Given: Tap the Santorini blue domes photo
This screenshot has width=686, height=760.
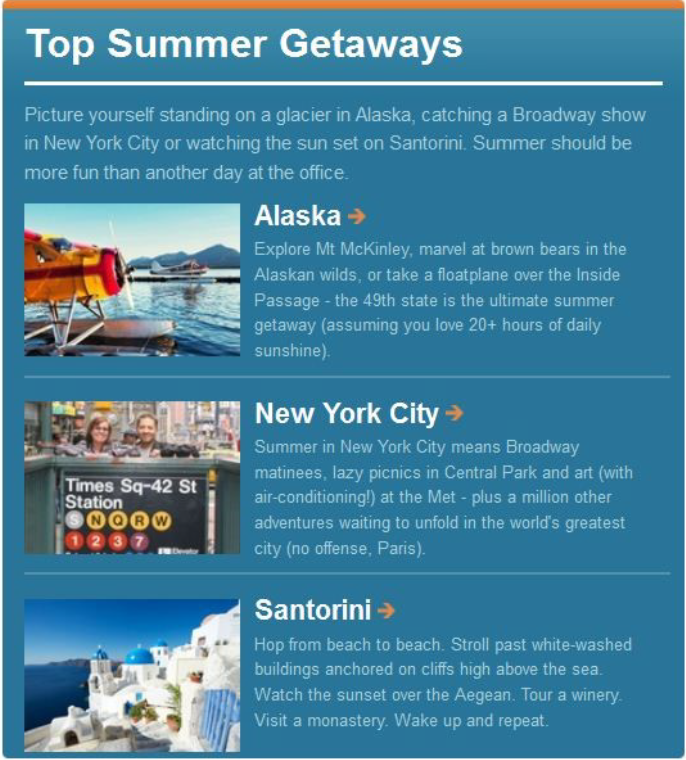Looking at the screenshot, I should click(132, 675).
